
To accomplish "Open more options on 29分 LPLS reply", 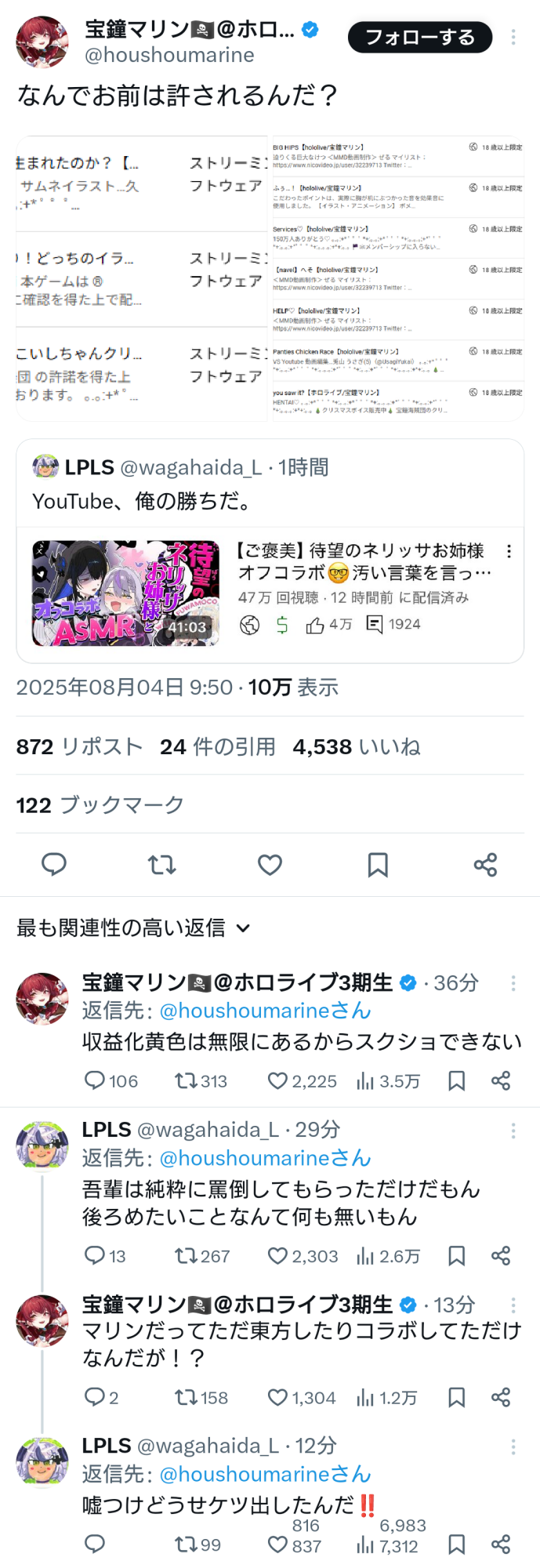I will pyautogui.click(x=513, y=1131).
